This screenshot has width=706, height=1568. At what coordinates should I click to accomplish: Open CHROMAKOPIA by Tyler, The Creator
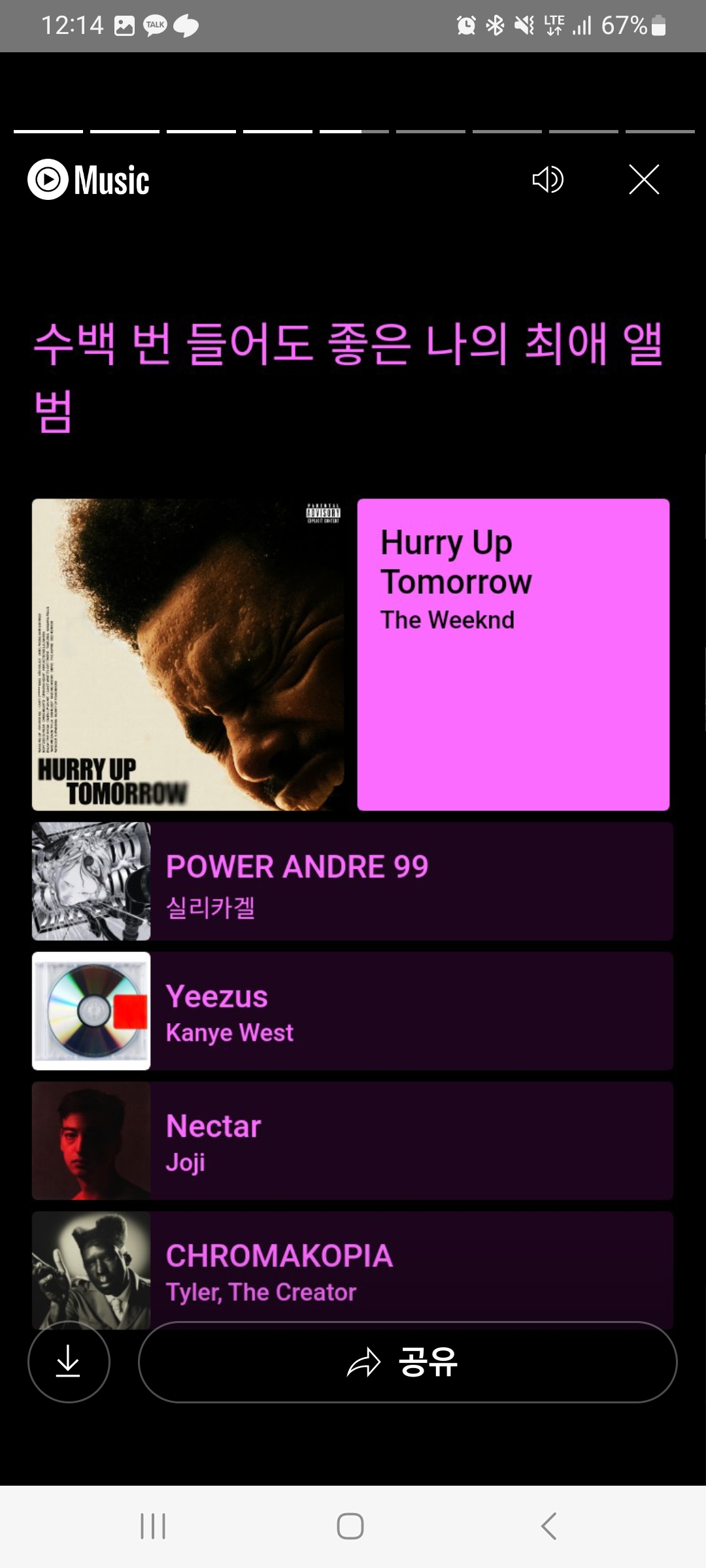click(352, 1267)
